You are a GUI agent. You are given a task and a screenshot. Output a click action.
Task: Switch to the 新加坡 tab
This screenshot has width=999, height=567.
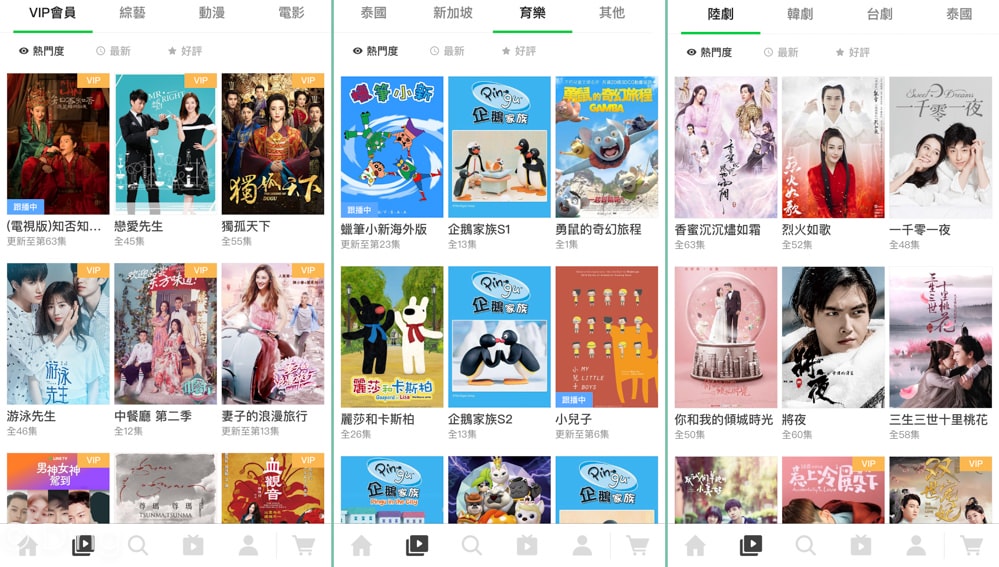[453, 13]
